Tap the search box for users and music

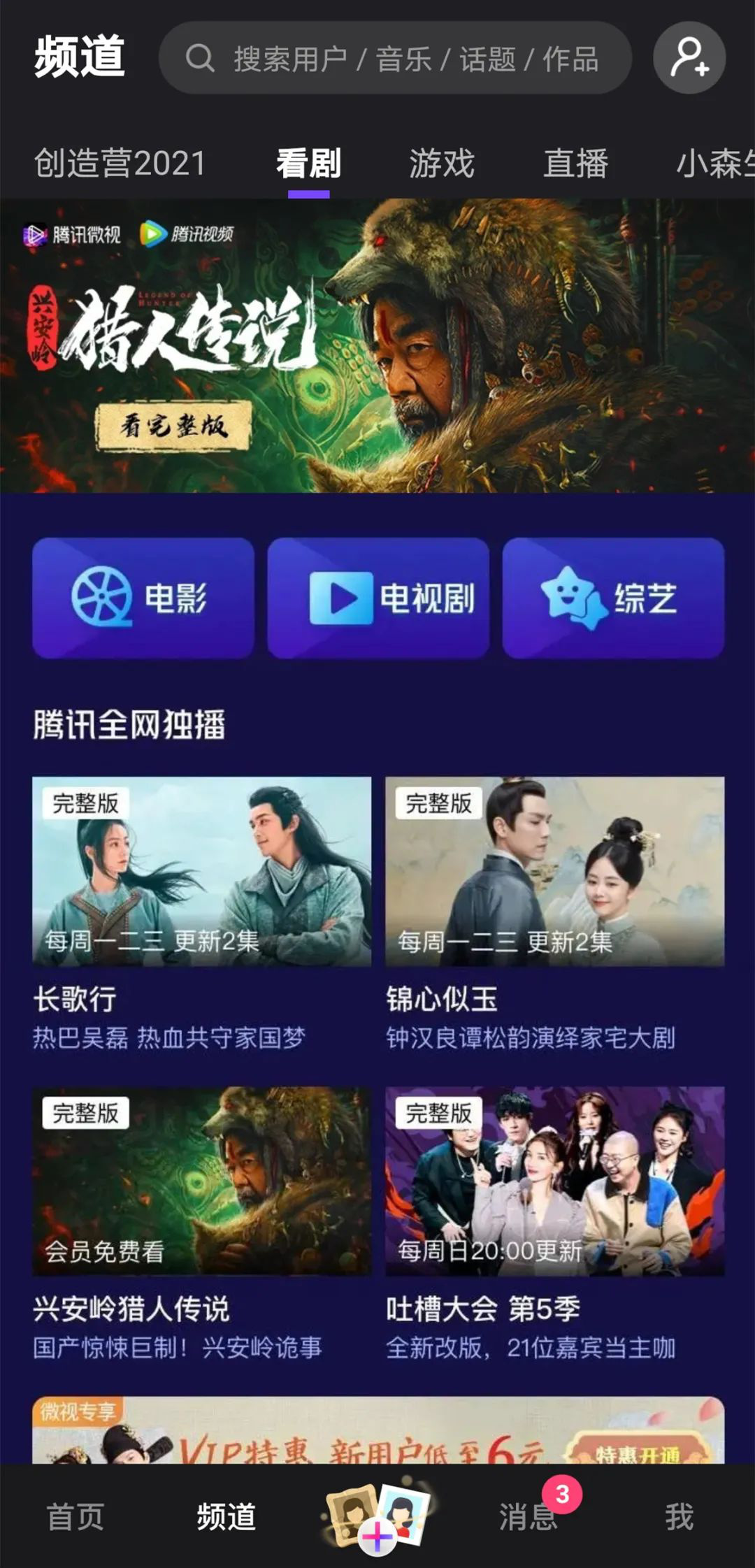[395, 58]
